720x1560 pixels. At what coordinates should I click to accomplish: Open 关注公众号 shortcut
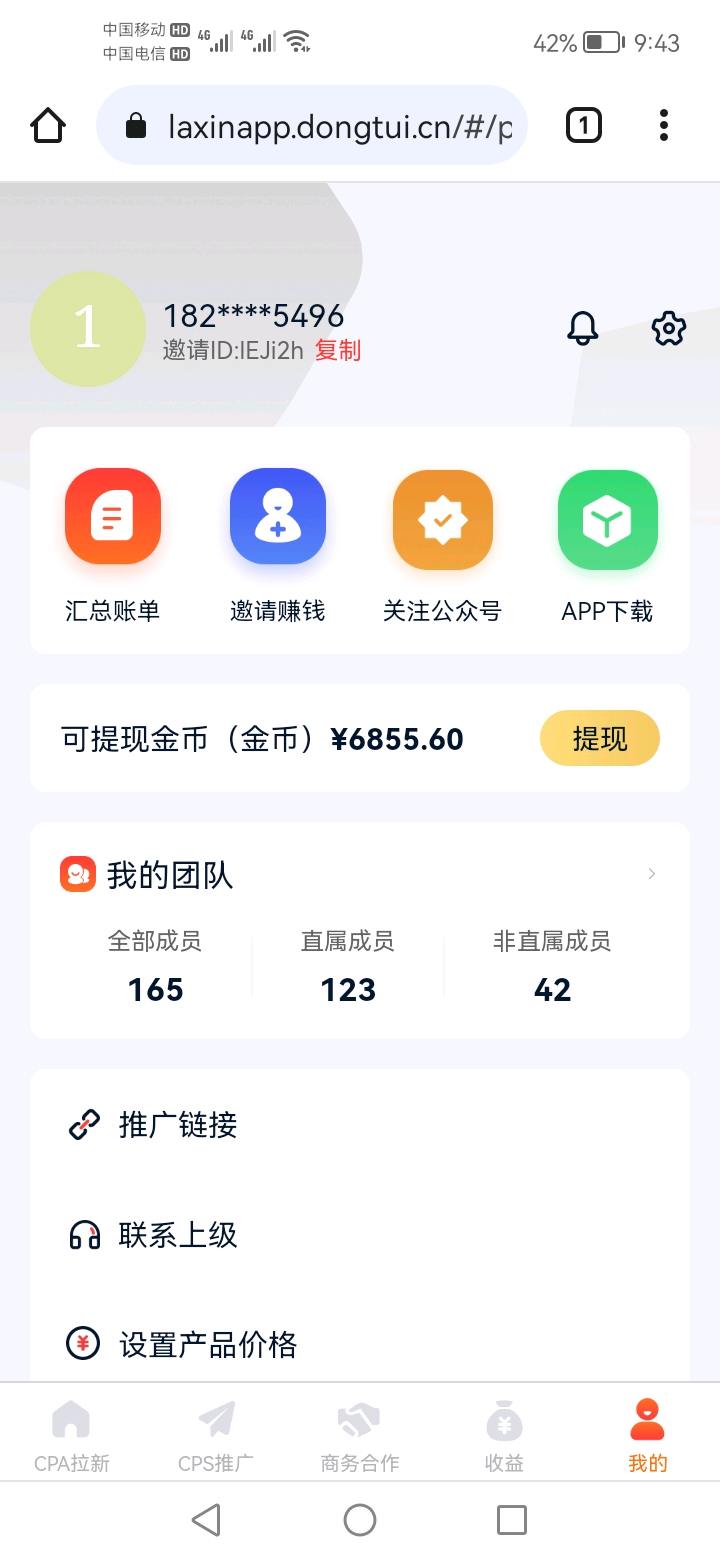442,545
